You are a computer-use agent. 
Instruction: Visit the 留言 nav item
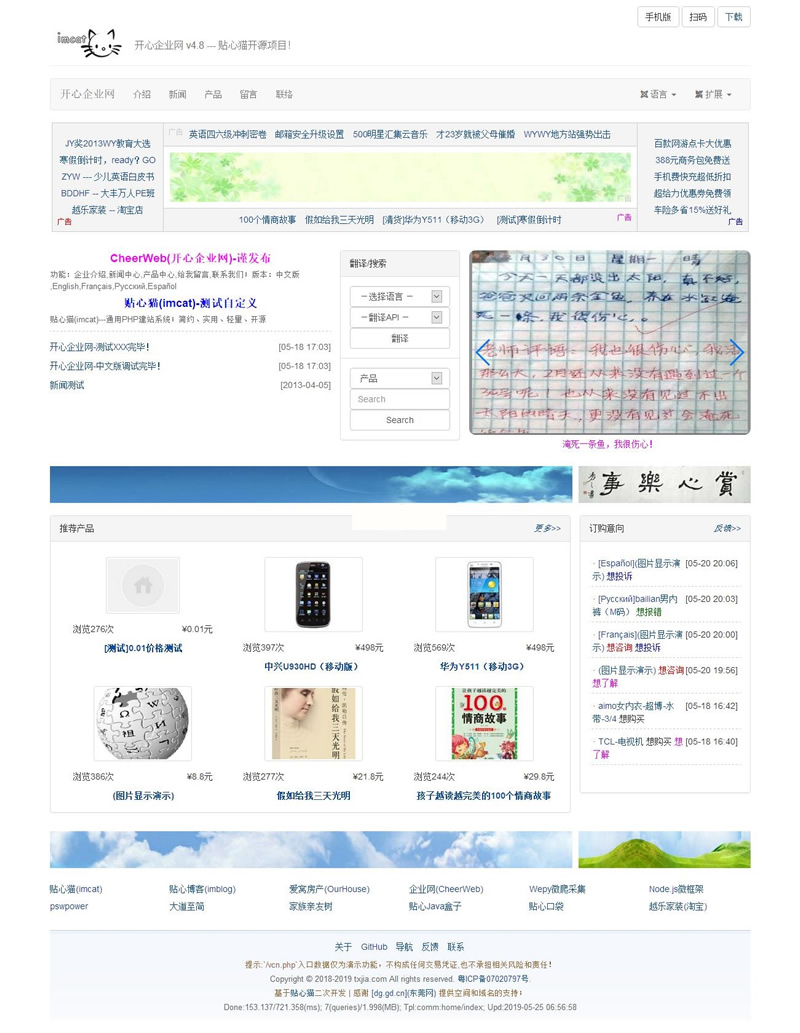click(x=248, y=94)
